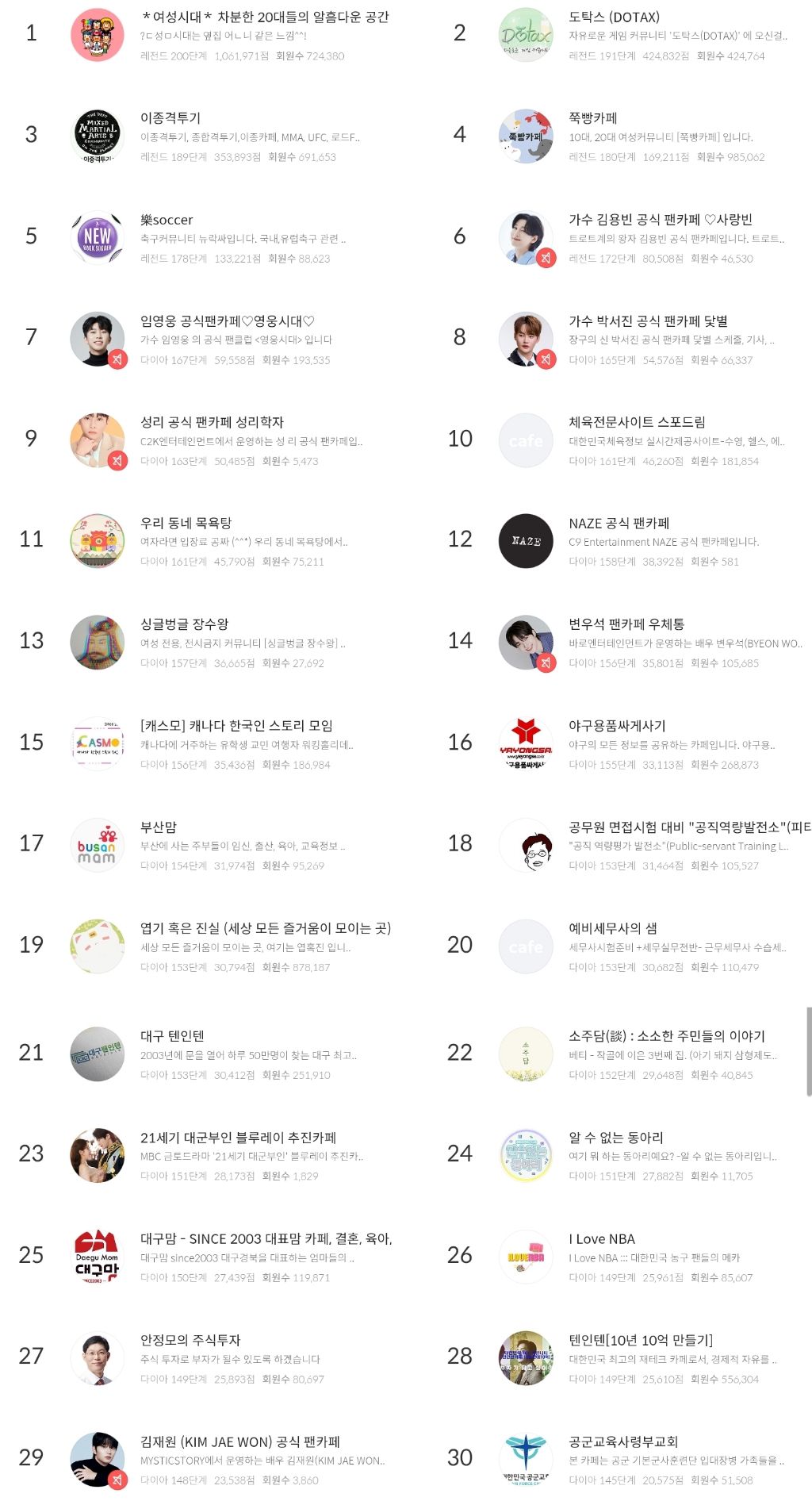Select 가수 박서진 공식 팬카페 닻별

(648, 321)
